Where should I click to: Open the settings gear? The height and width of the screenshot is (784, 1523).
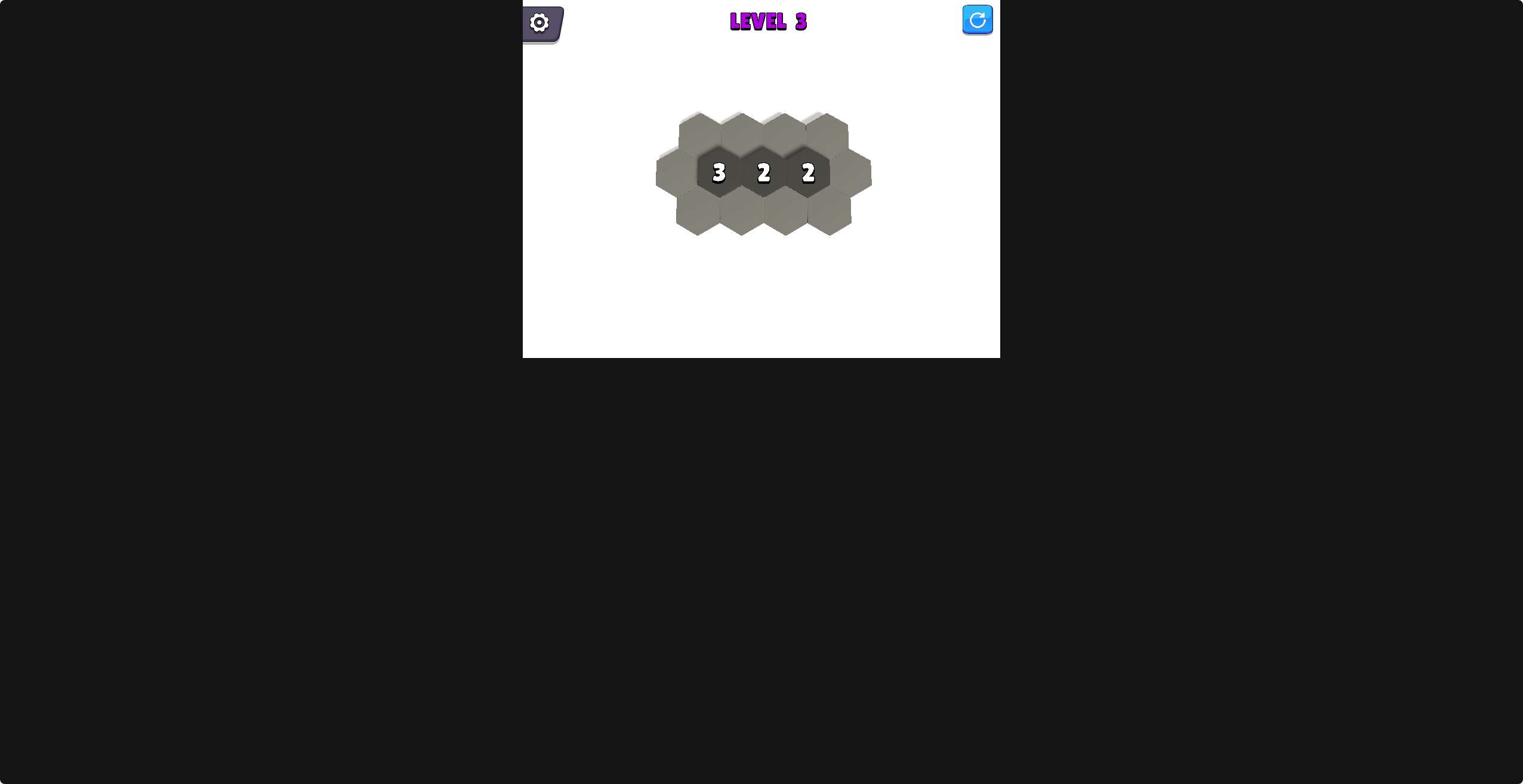click(x=539, y=23)
